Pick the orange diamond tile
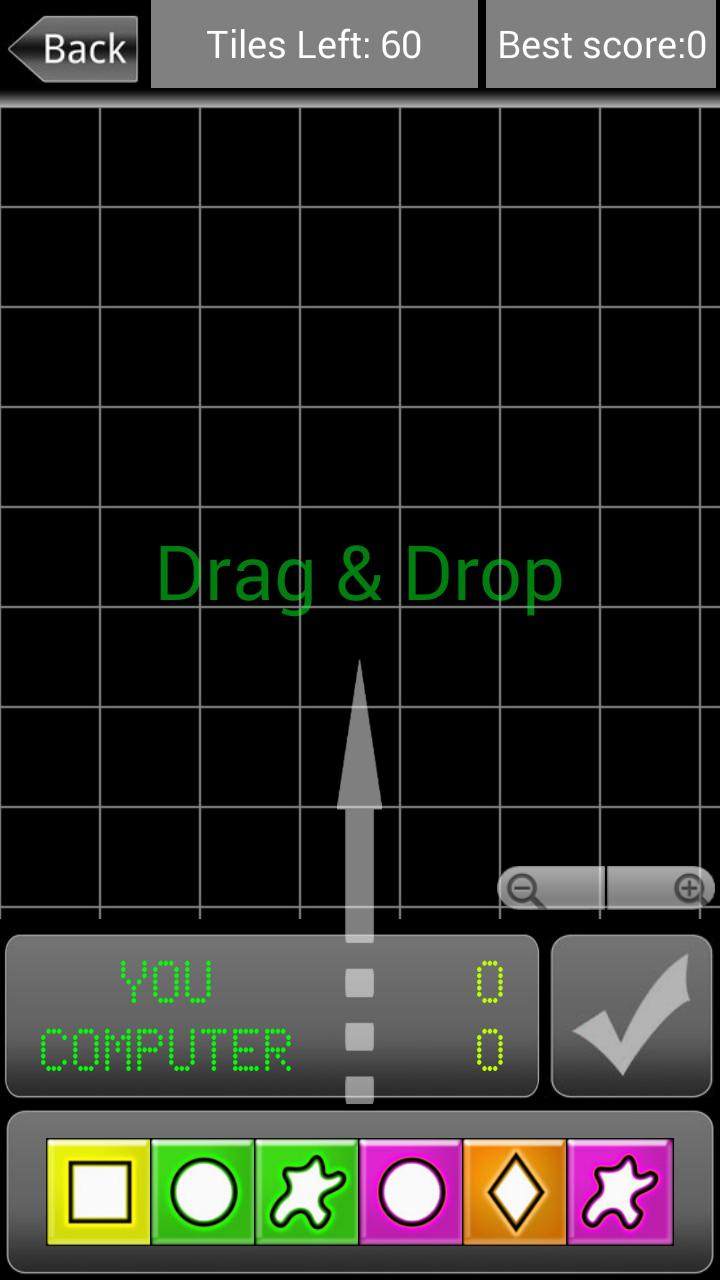 [515, 1192]
